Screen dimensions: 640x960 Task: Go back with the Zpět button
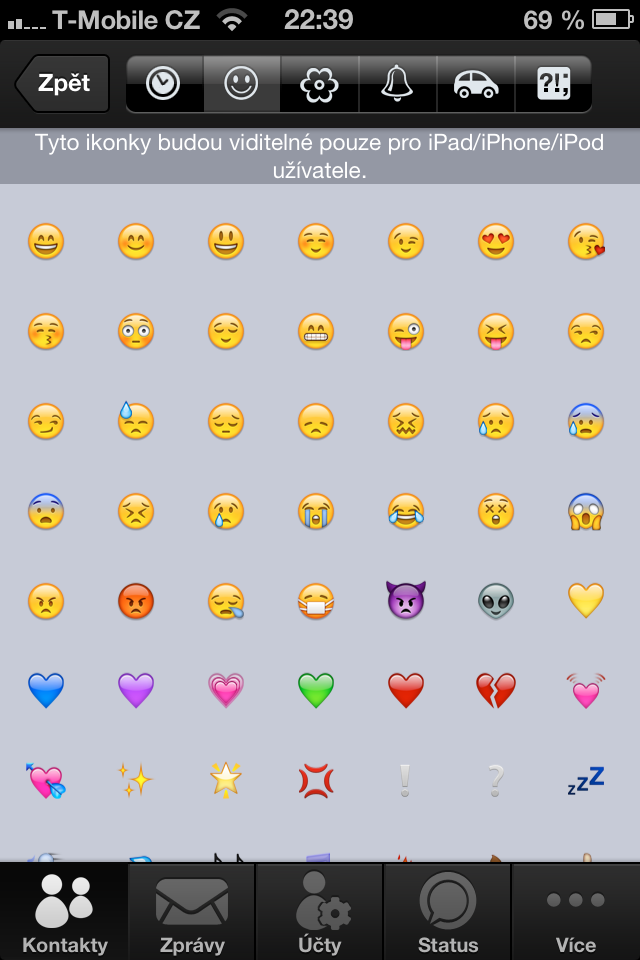63,84
